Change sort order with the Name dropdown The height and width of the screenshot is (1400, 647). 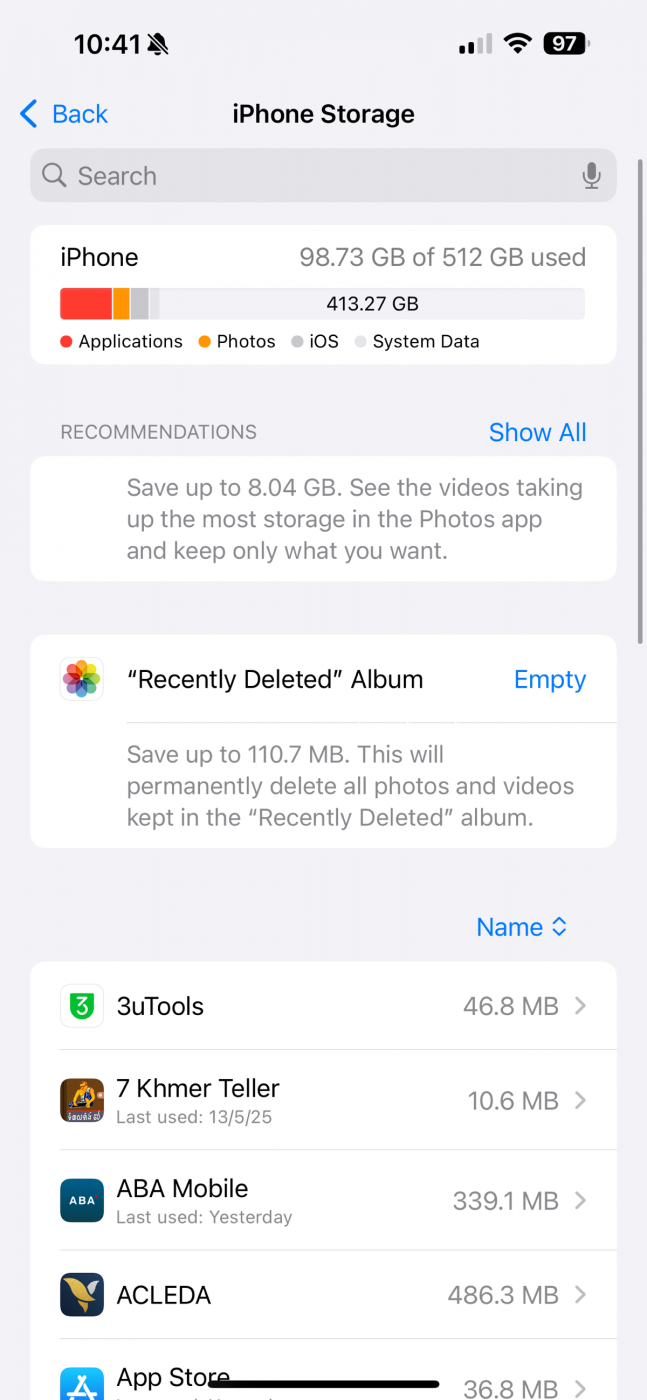point(522,927)
